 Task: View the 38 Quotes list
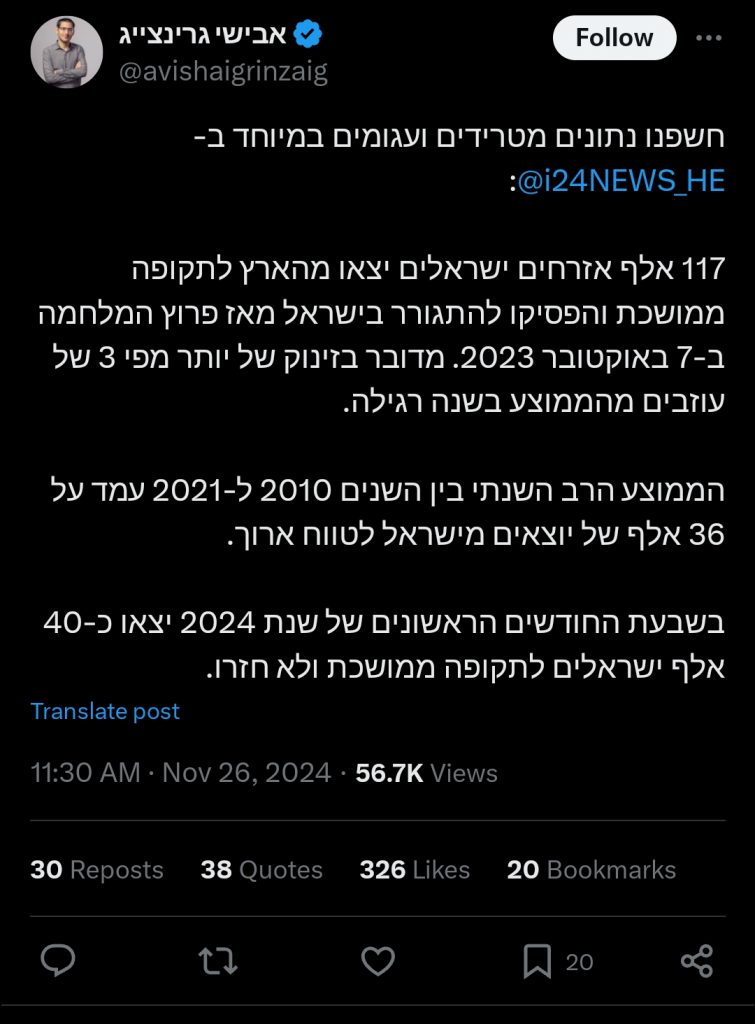pyautogui.click(x=261, y=870)
